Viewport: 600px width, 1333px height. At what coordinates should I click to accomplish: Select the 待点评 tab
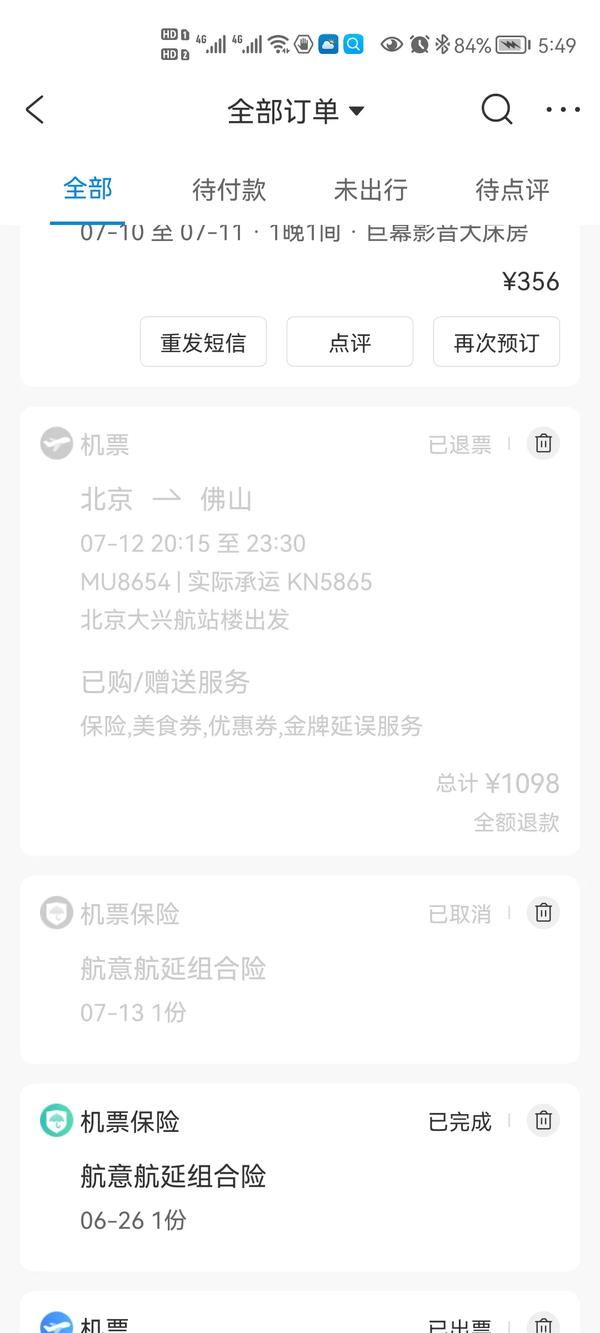[x=512, y=189]
